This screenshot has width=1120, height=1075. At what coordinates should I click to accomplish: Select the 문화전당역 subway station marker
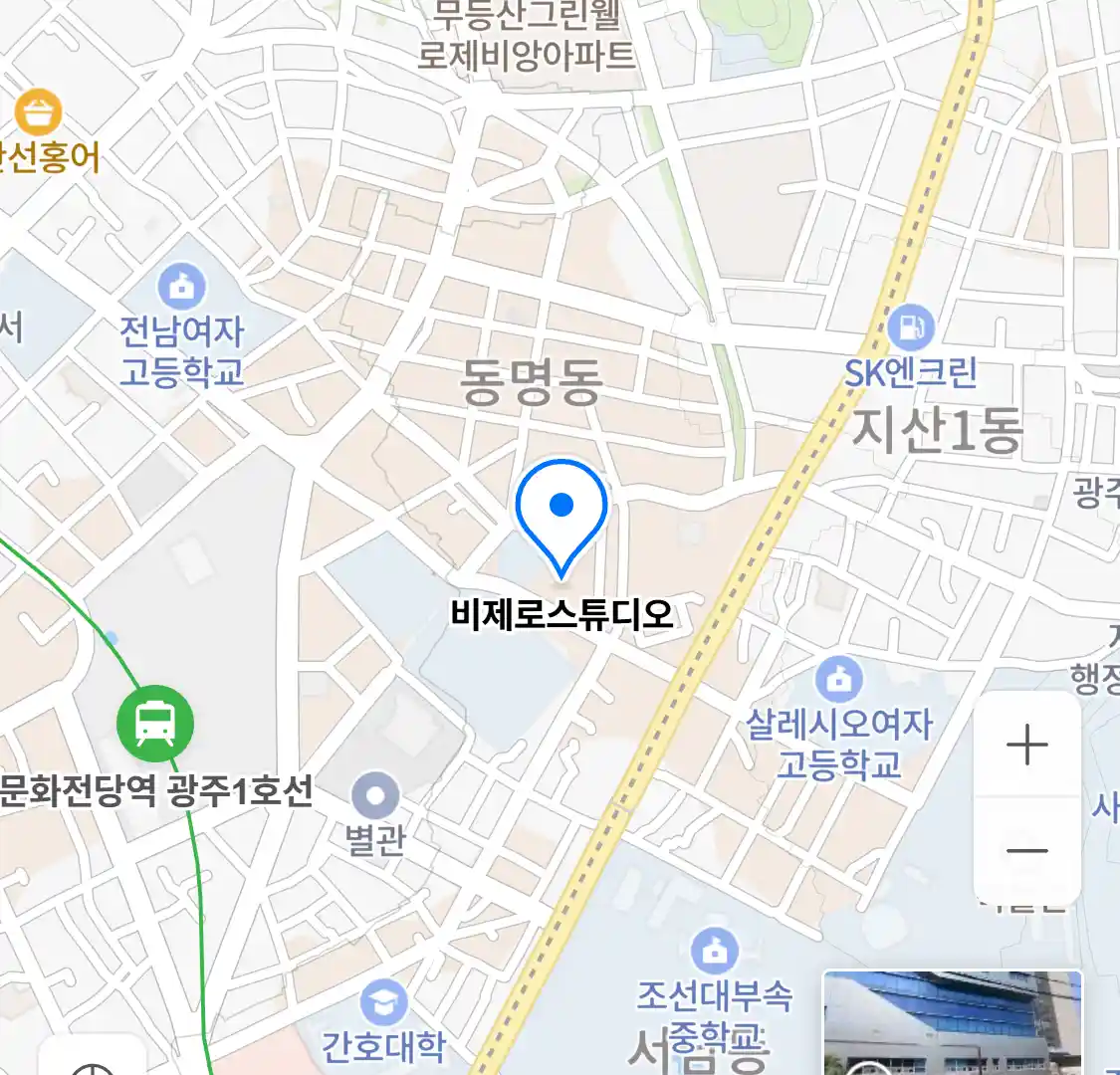pos(155,724)
